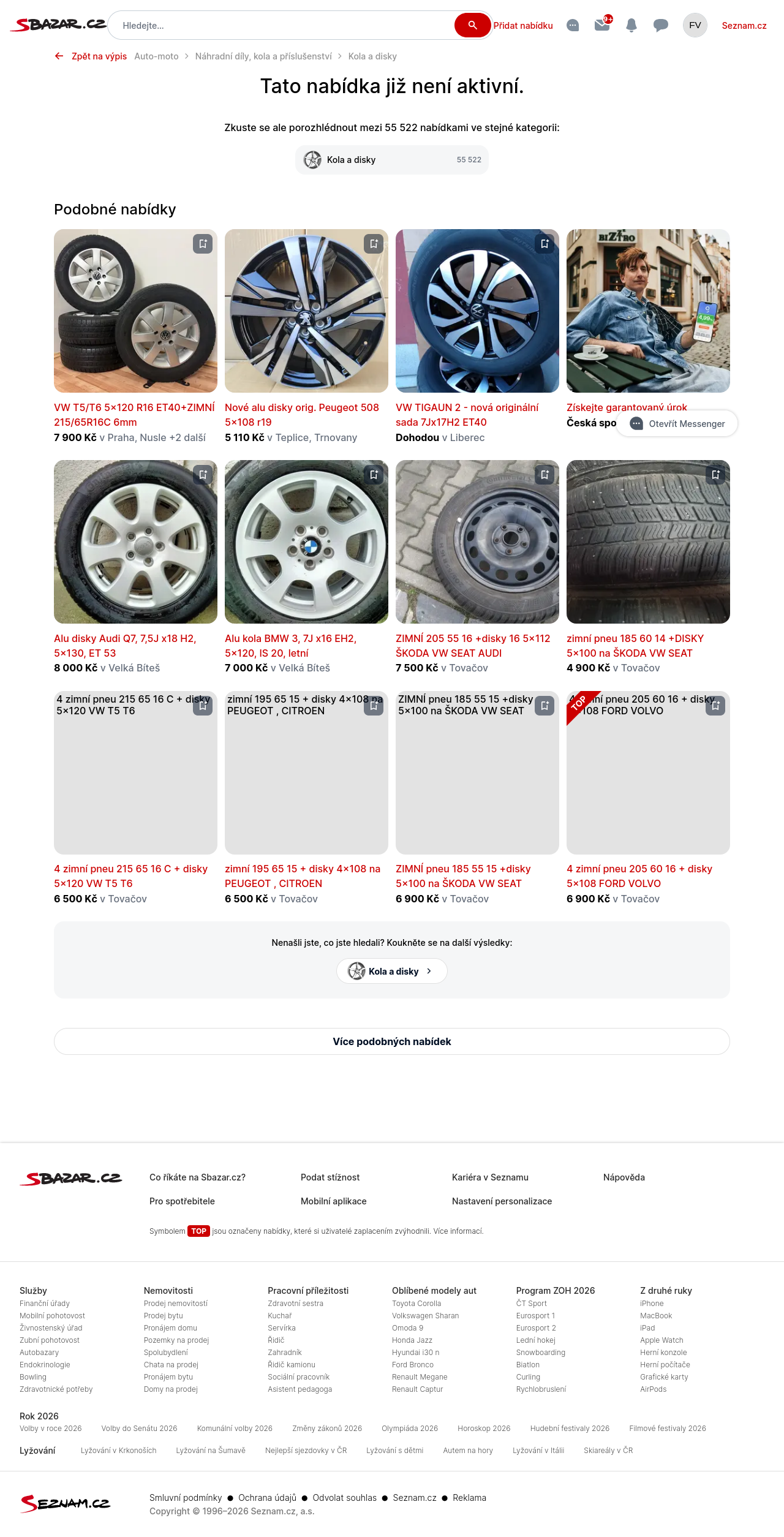
Task: Tap Odvolat souhlas in footer
Action: pos(345,1498)
